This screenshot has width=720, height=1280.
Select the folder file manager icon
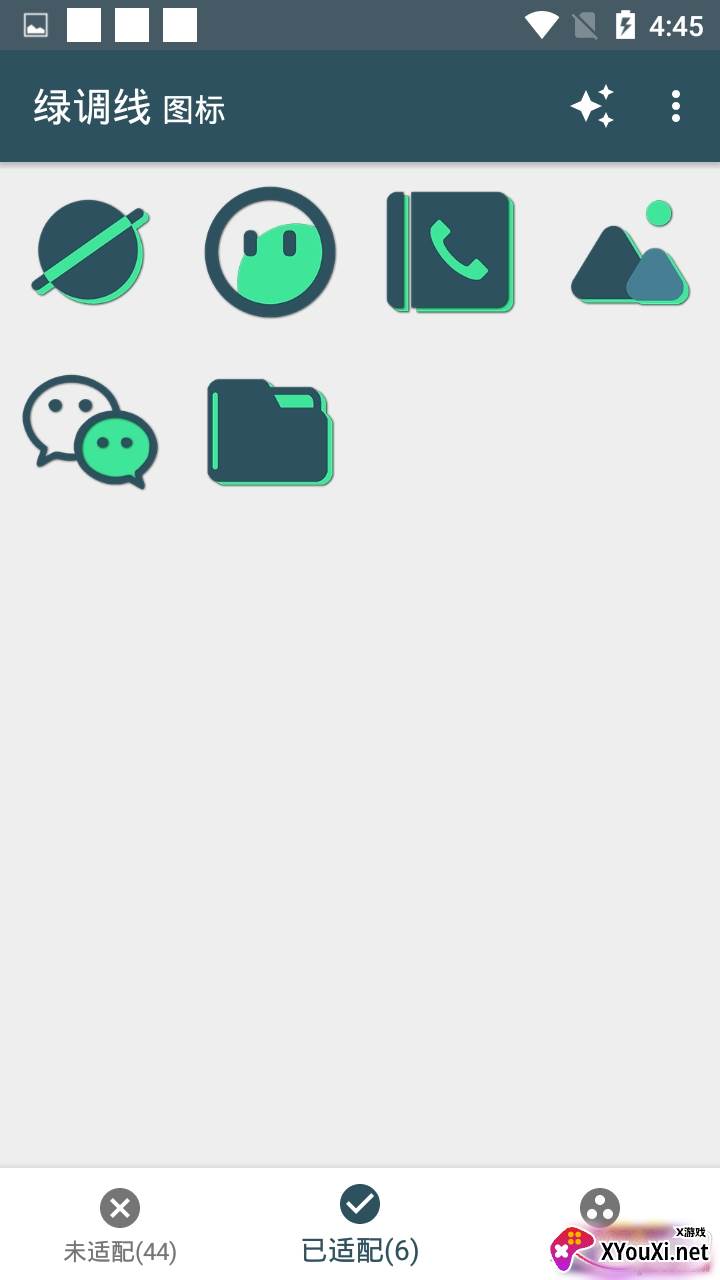270,432
